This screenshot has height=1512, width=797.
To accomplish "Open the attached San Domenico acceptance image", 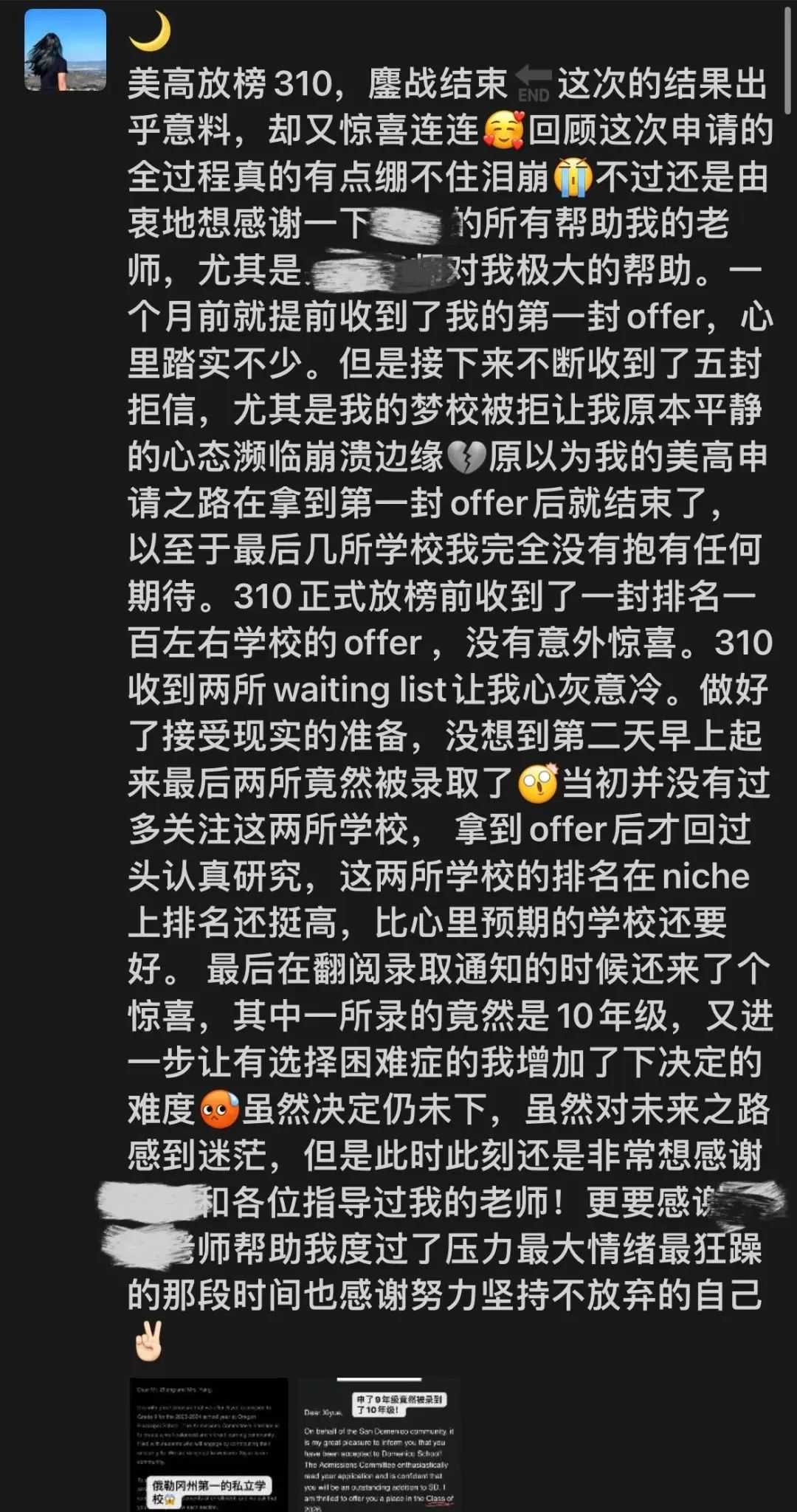I will [x=379, y=1444].
